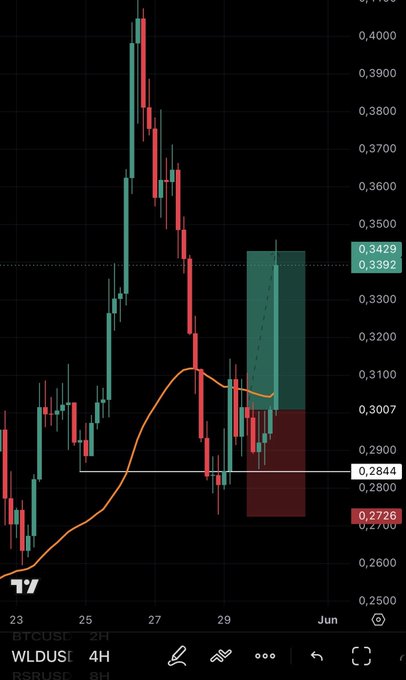Open the drawing tools pencil
This screenshot has width=406, height=680.
pos(177,656)
